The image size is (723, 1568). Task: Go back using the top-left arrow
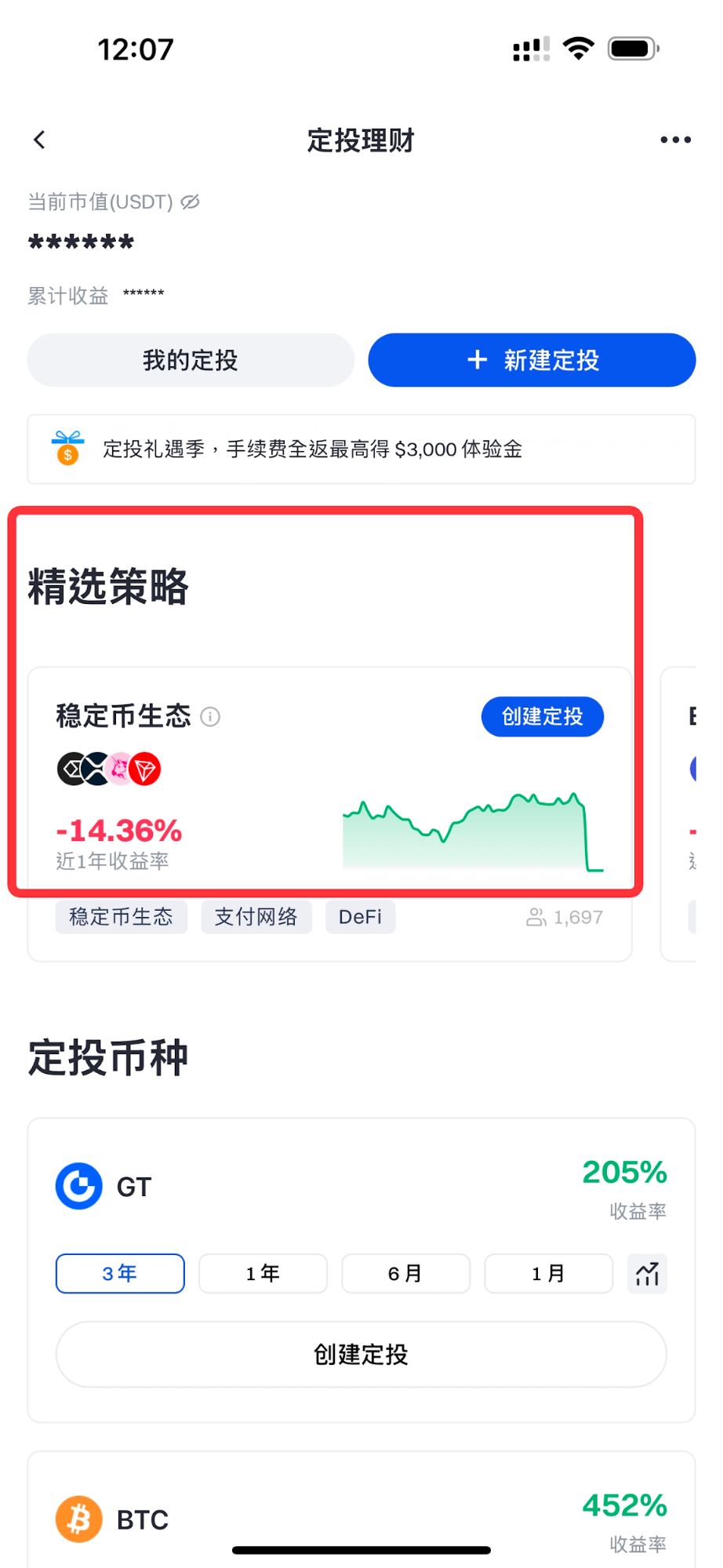(40, 140)
